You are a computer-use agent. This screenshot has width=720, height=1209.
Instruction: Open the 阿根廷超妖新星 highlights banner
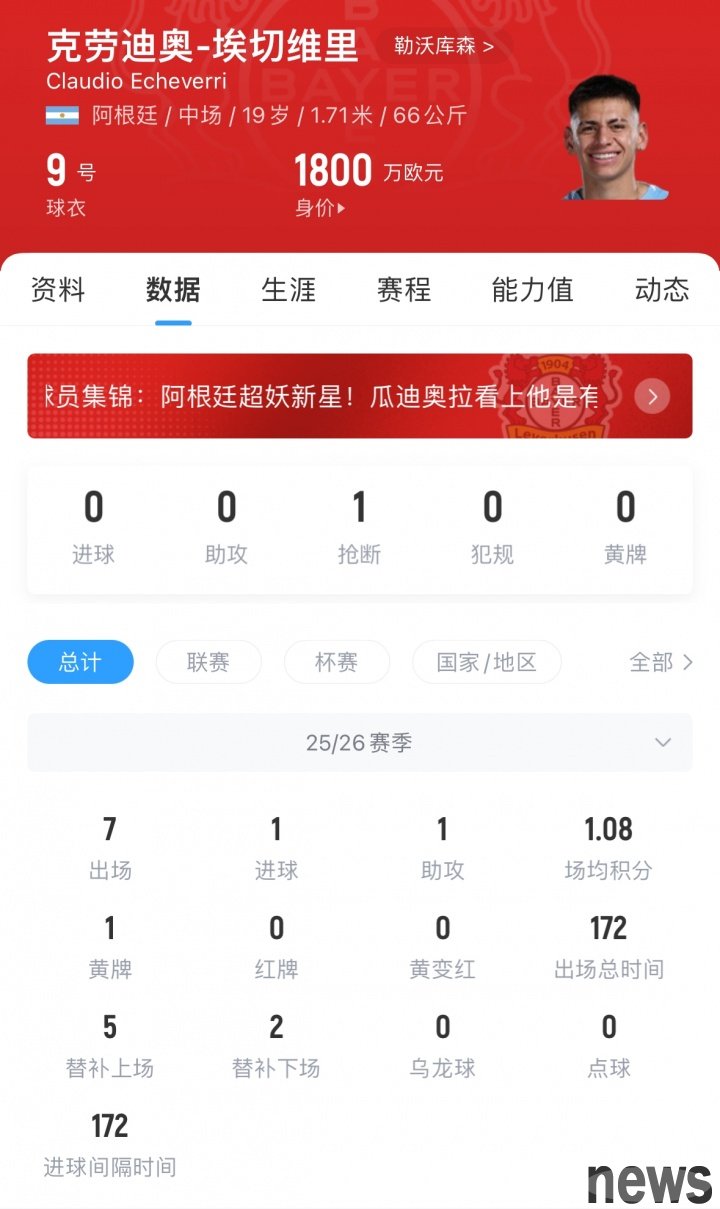pos(359,396)
